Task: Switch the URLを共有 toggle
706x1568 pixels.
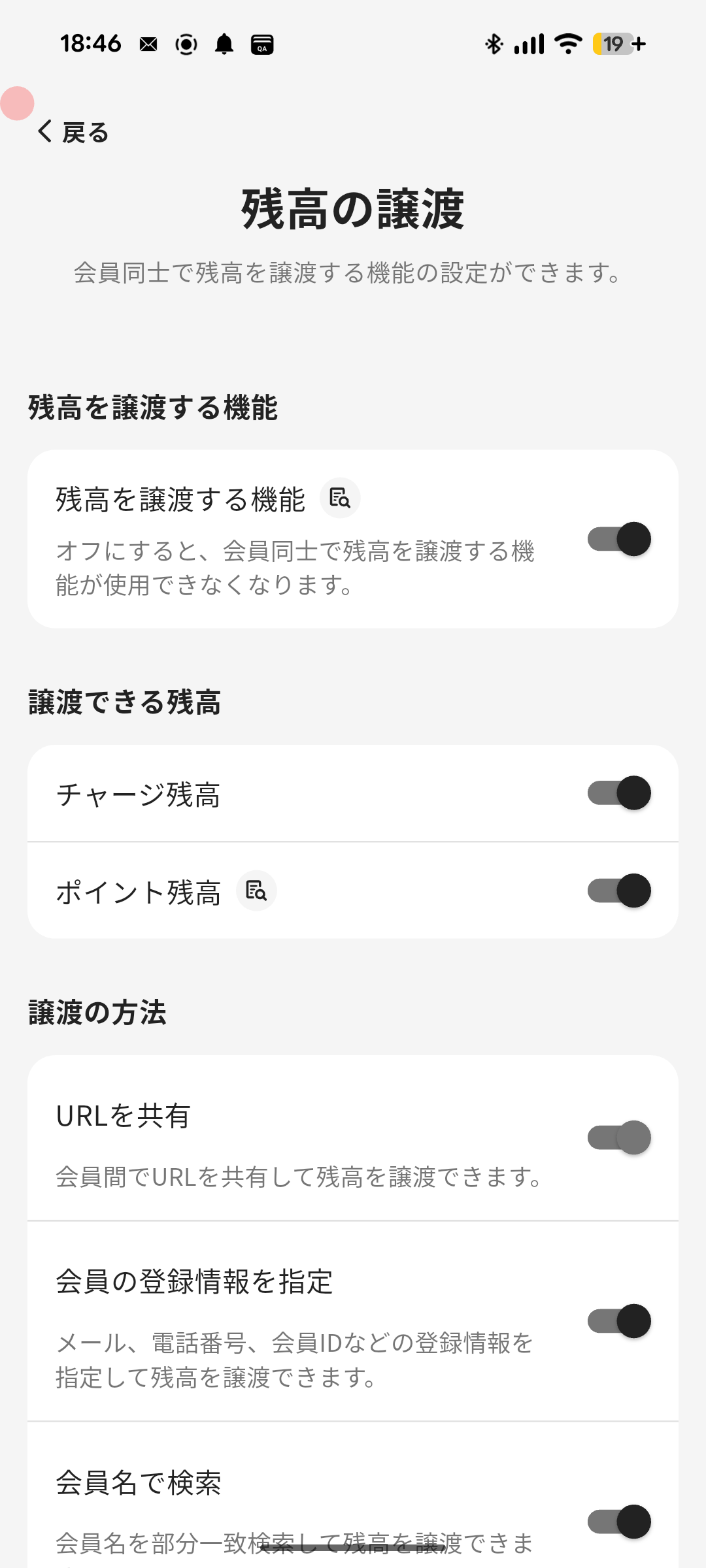Action: (618, 1137)
